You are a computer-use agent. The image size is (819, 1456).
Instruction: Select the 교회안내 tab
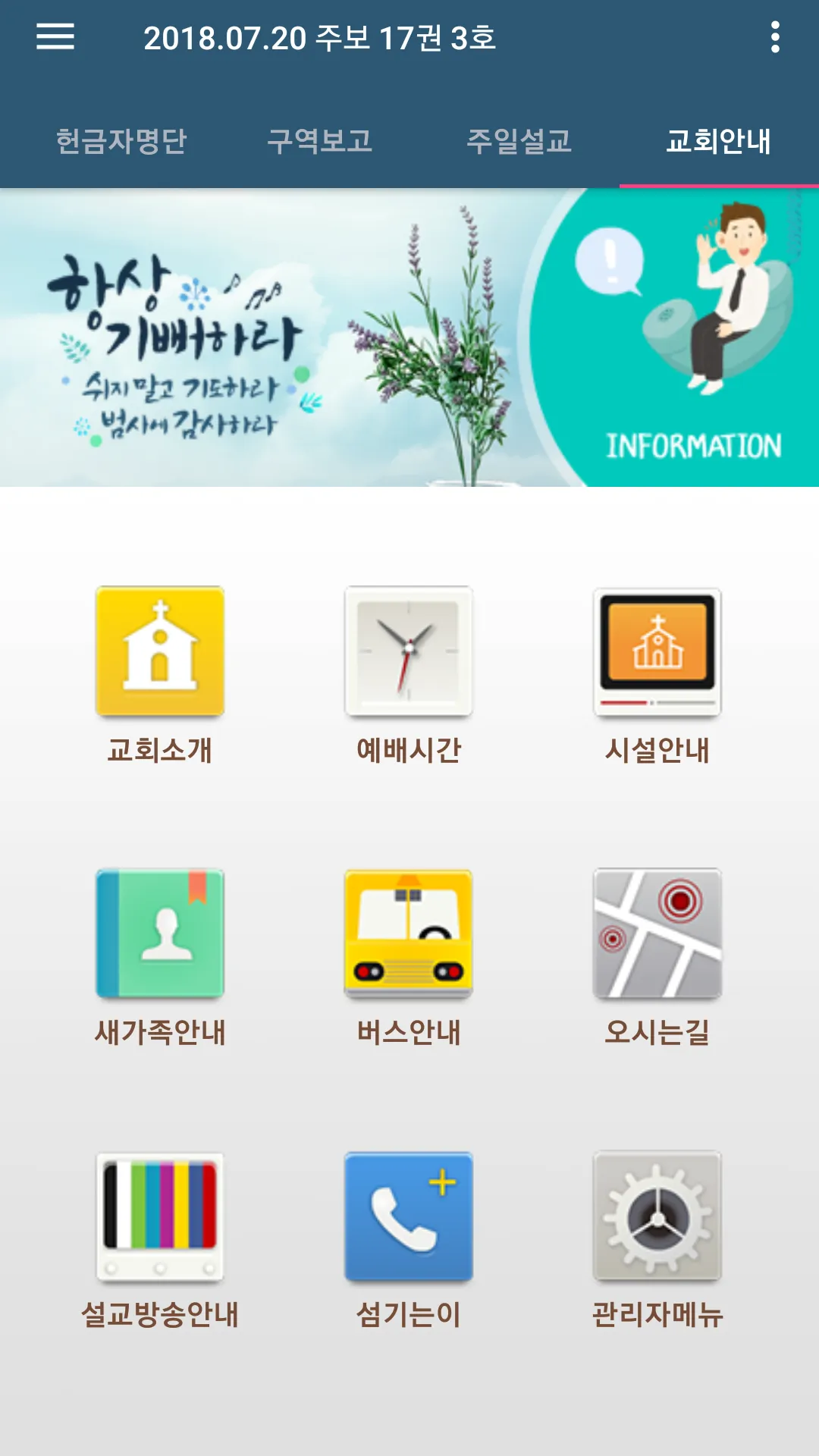[x=719, y=141]
